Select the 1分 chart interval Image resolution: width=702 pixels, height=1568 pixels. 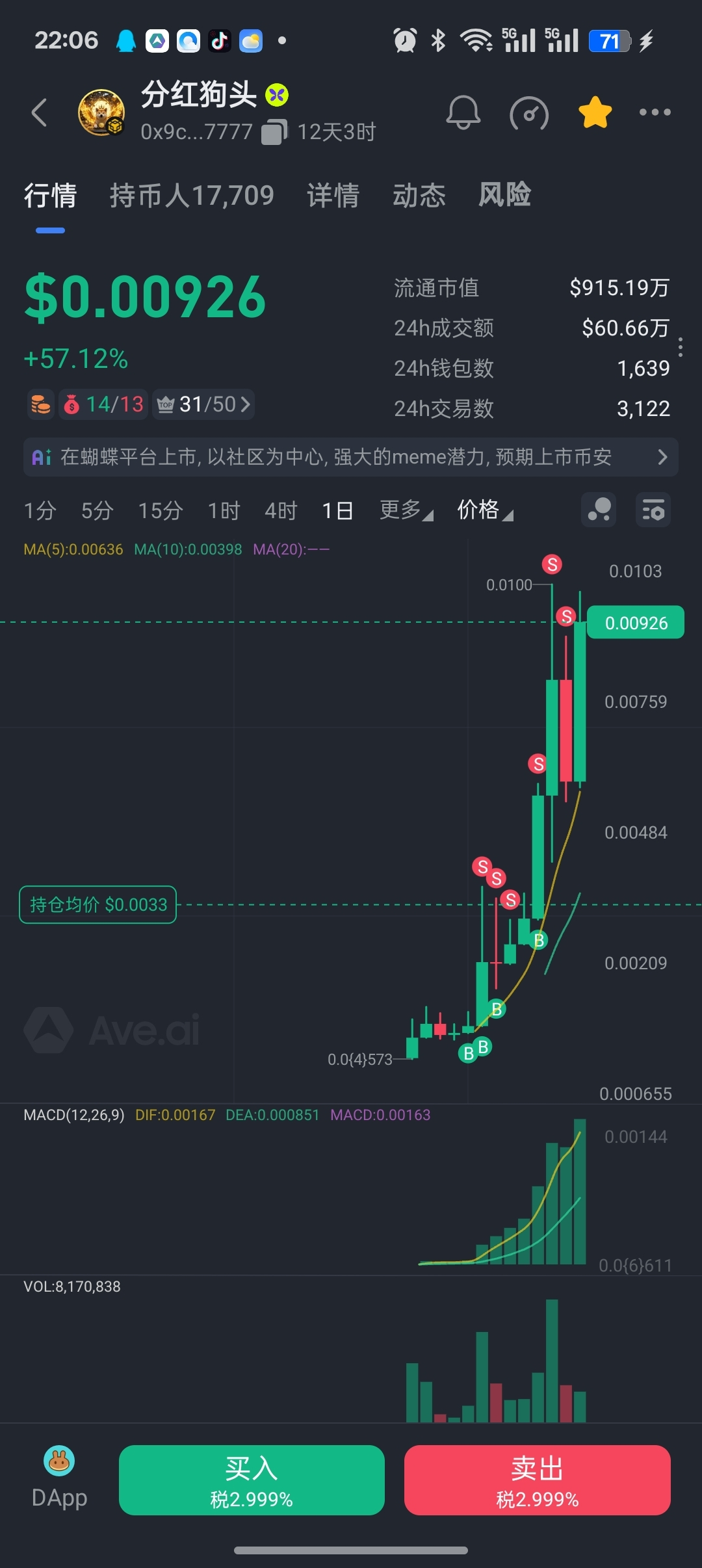click(x=40, y=510)
